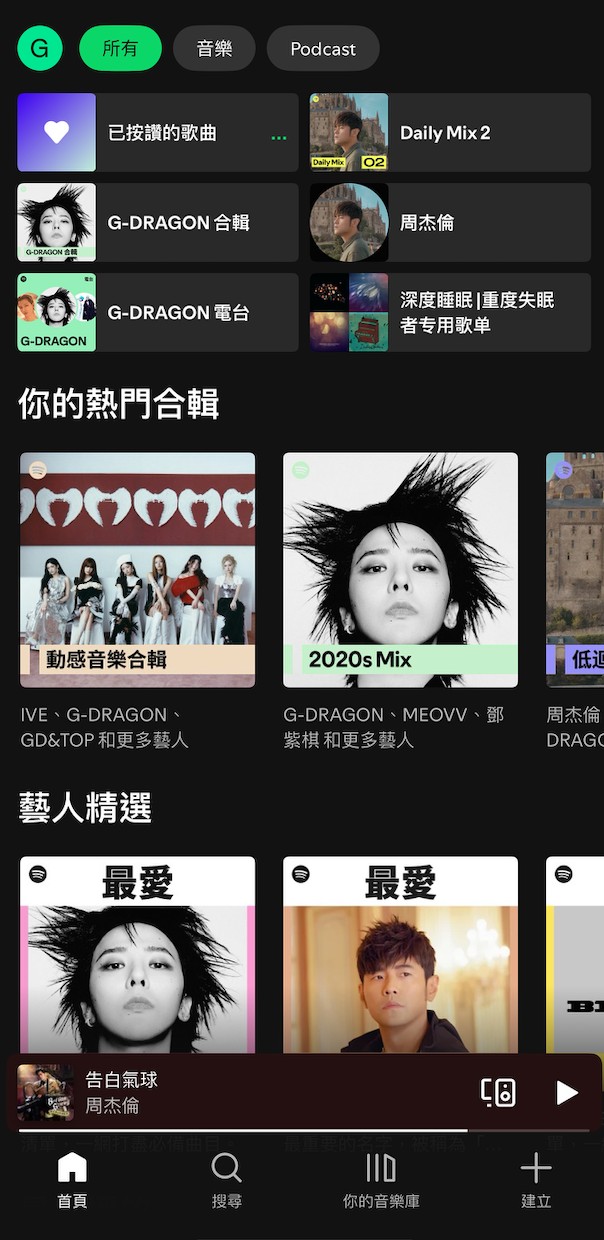Filter by Podcast chip
Viewport: 604px width, 1240px height.
(323, 48)
